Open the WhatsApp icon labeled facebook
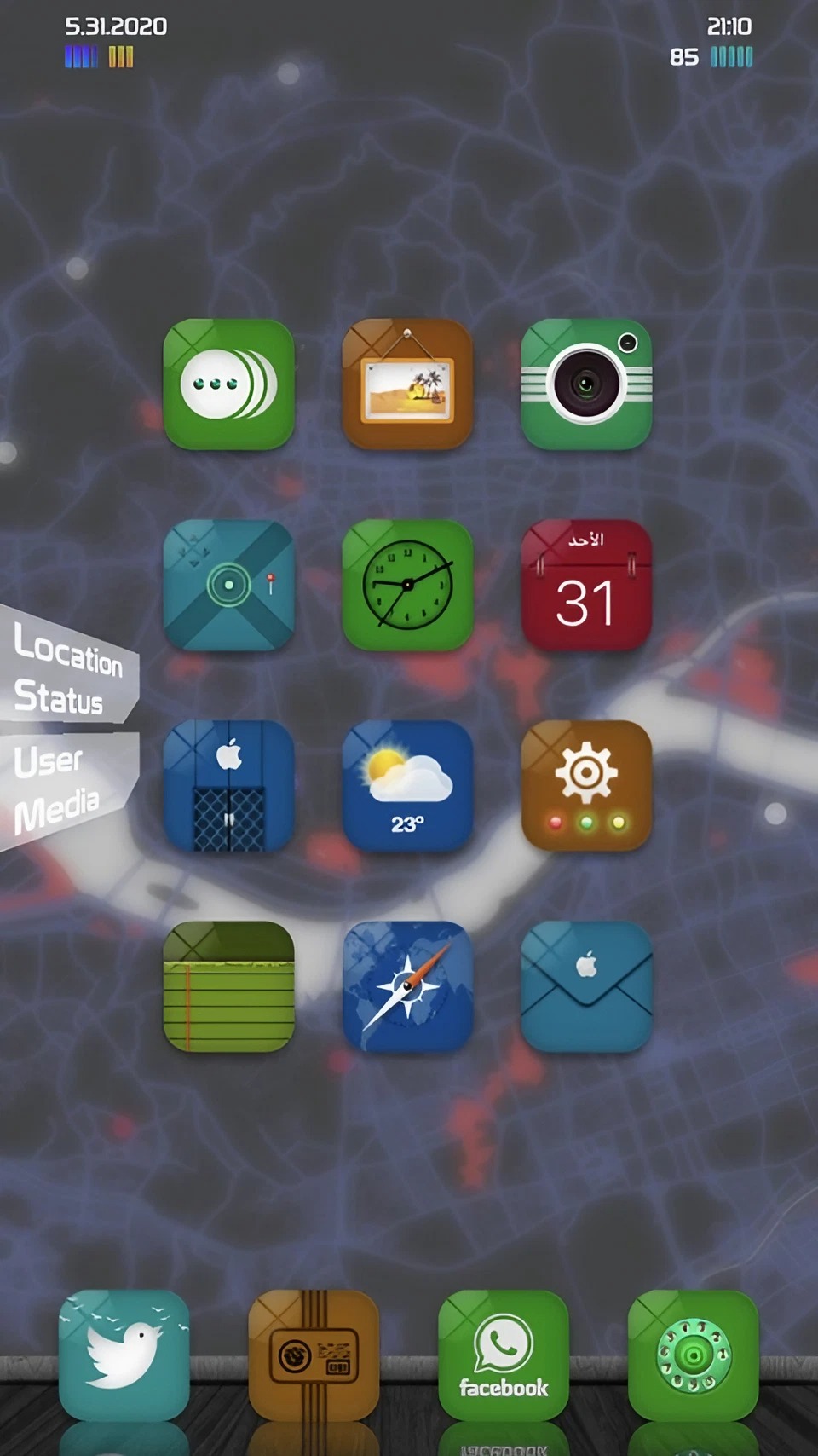This screenshot has height=1456, width=818. tap(504, 1355)
